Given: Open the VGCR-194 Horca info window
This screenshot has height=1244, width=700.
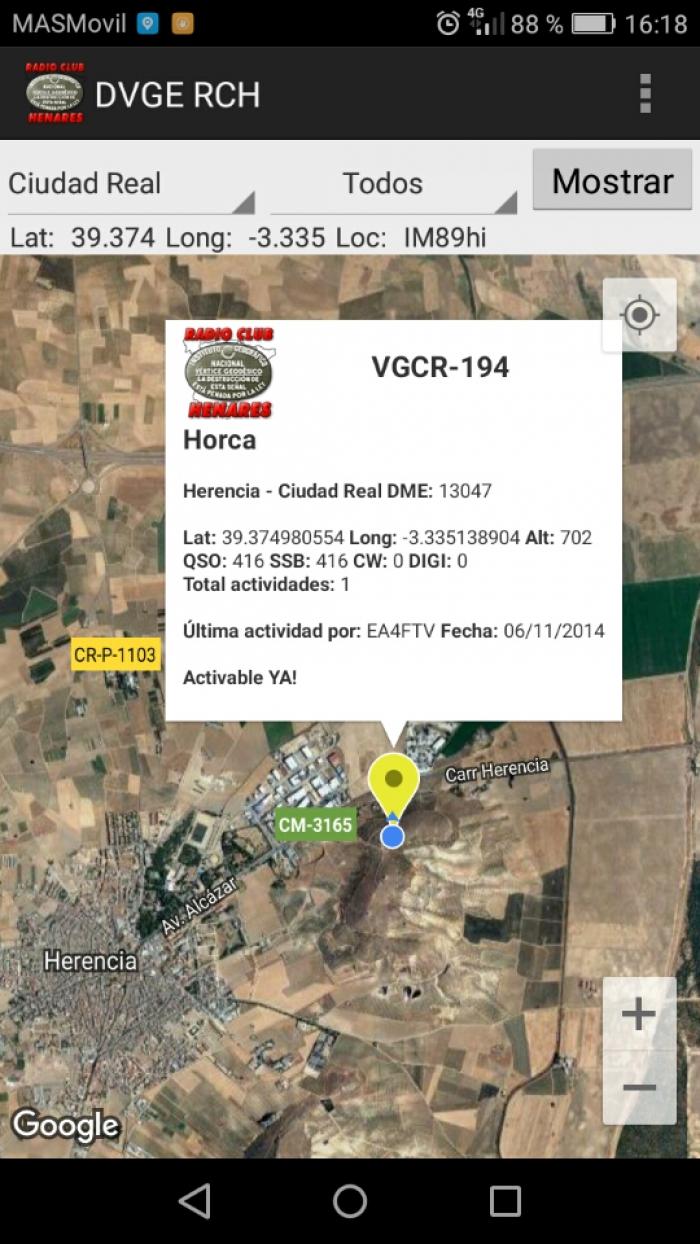Looking at the screenshot, I should click(394, 520).
